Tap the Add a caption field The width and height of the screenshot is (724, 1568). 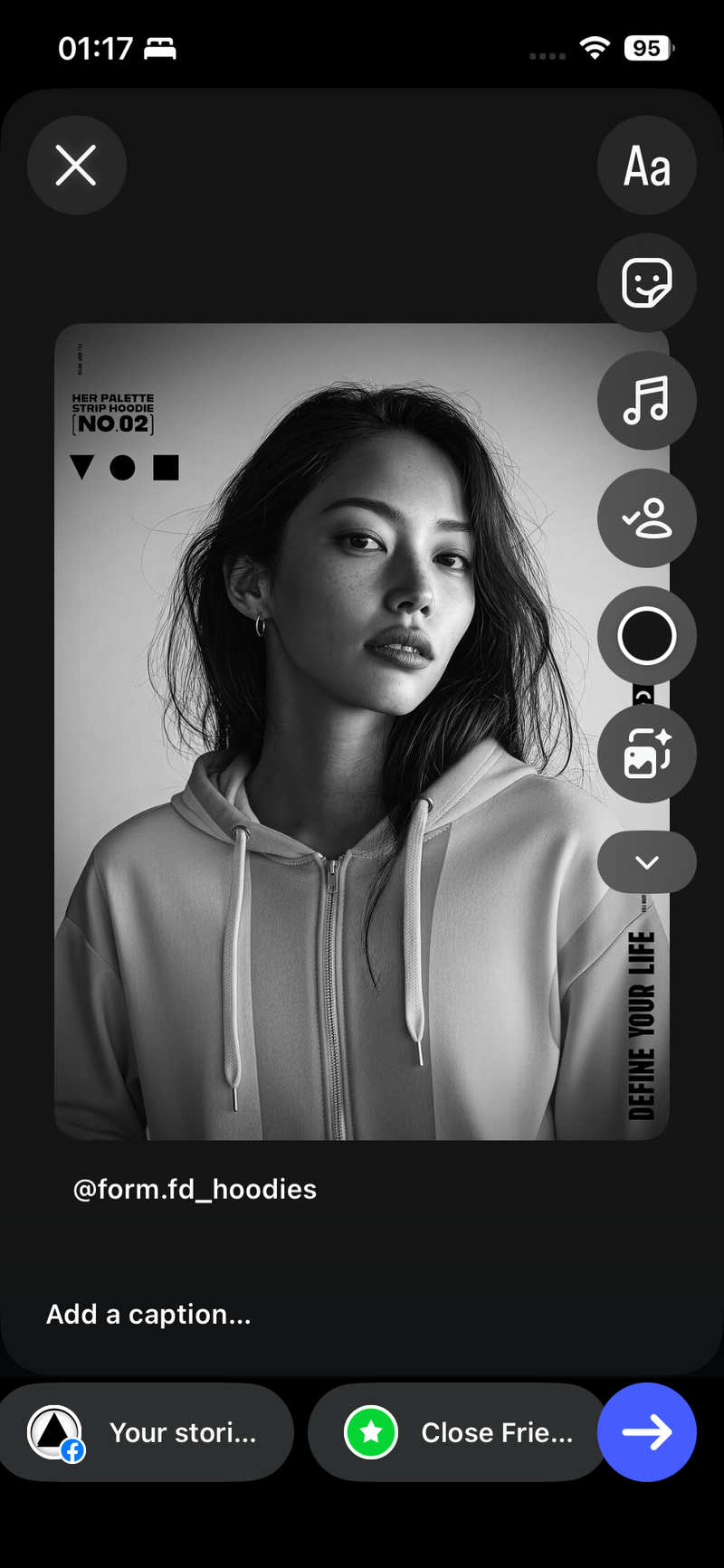pyautogui.click(x=148, y=1314)
